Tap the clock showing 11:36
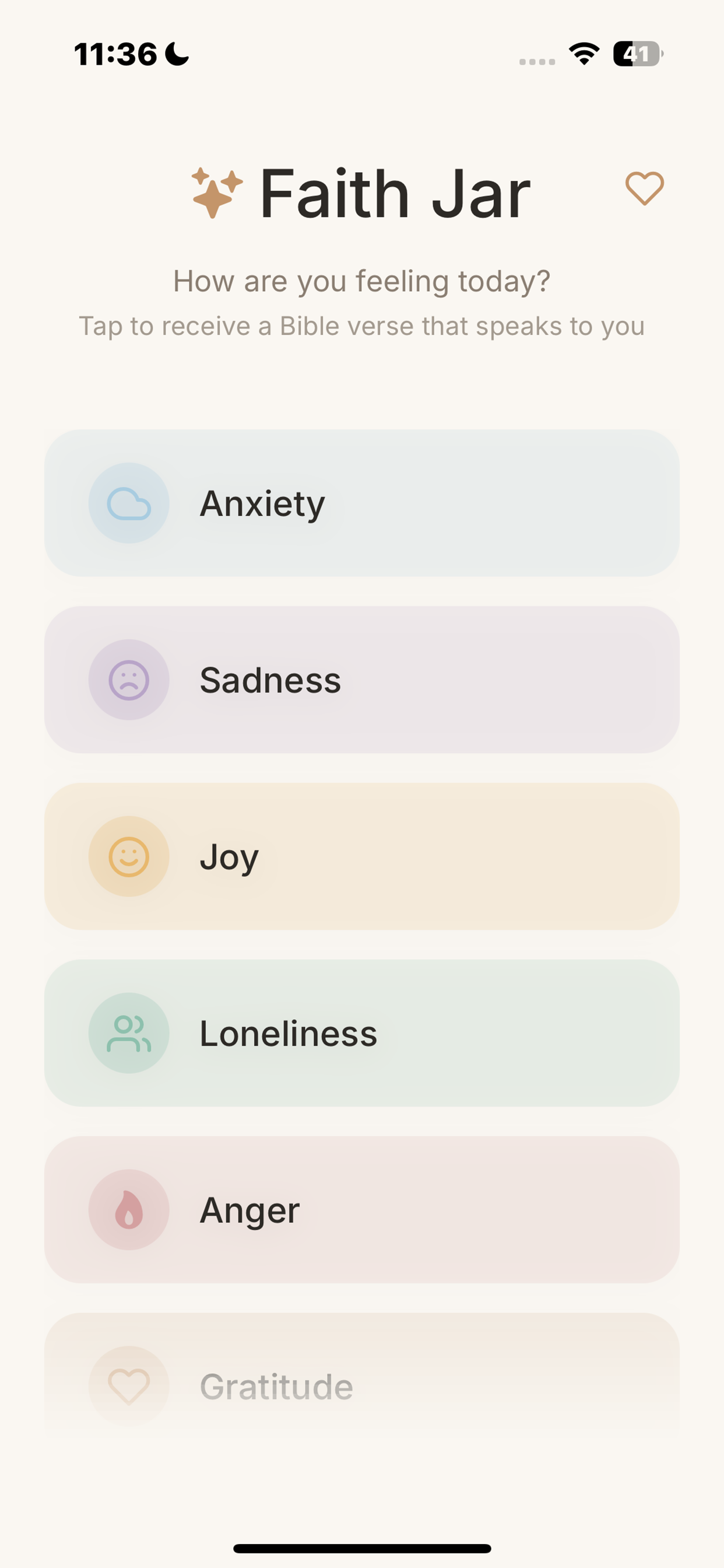Screen dimensions: 724x1568 coord(115,55)
